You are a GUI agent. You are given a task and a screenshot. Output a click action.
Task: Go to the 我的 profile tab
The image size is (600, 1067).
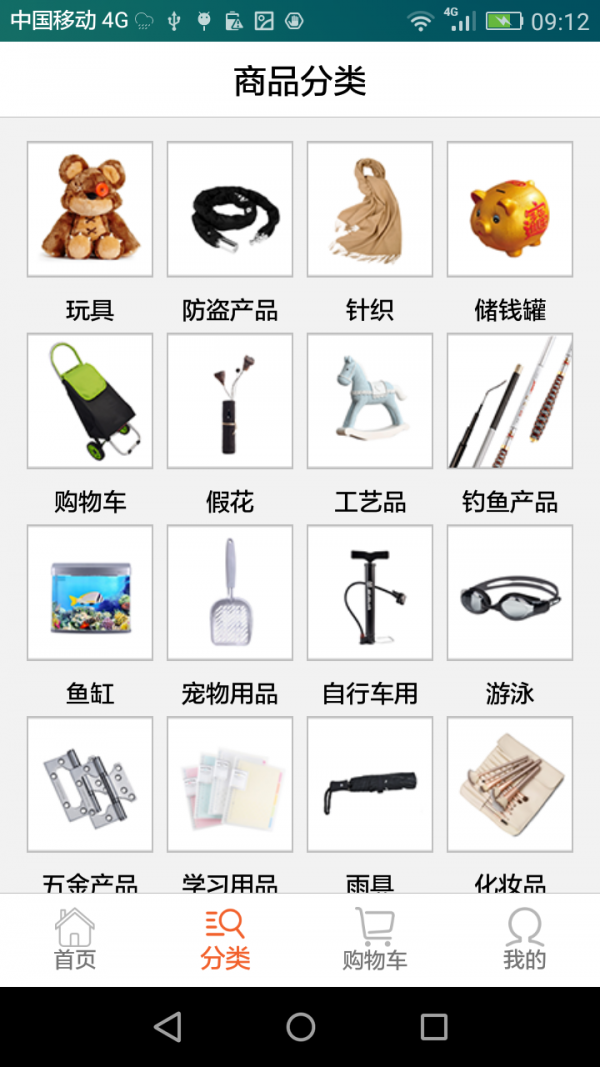pos(525,940)
